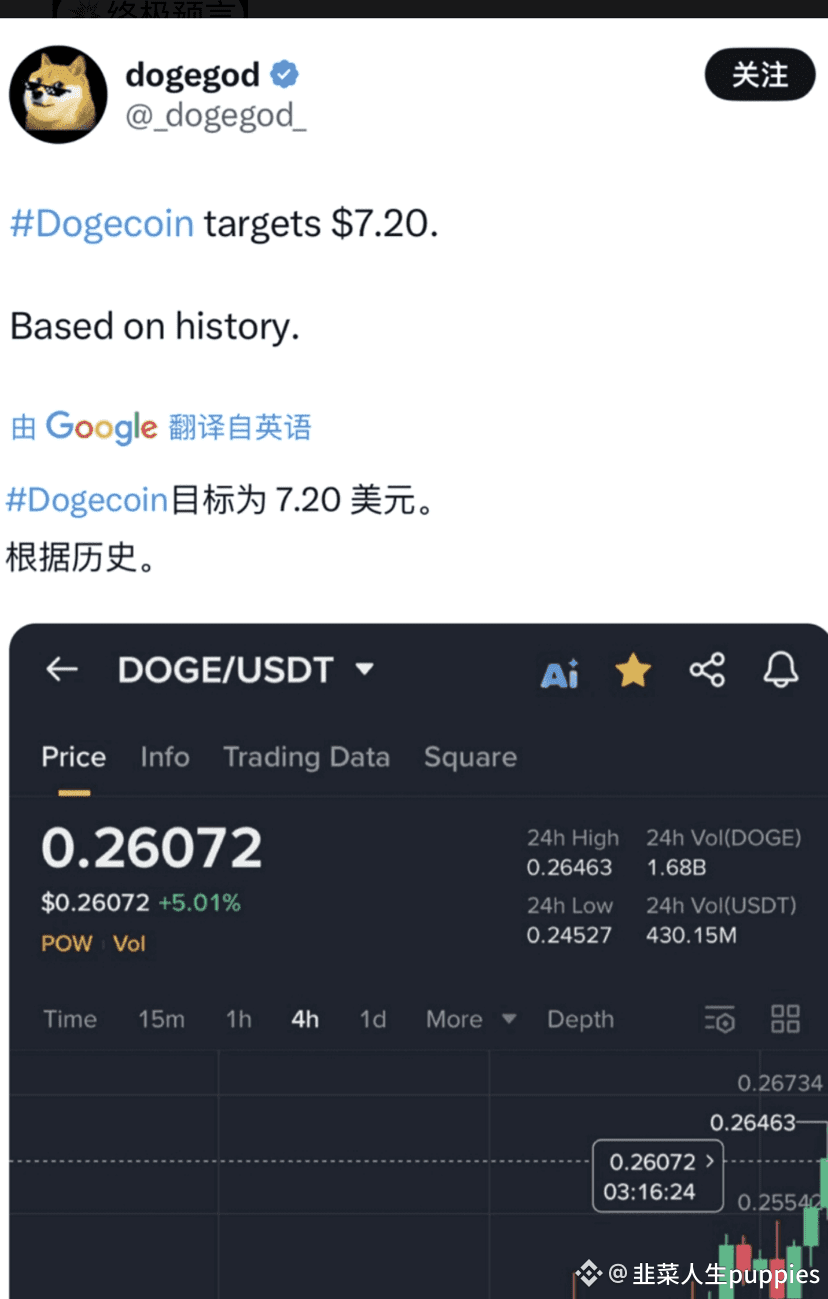Viewport: 828px width, 1299px height.
Task: Enable the 1d chart timeframe
Action: [372, 1018]
